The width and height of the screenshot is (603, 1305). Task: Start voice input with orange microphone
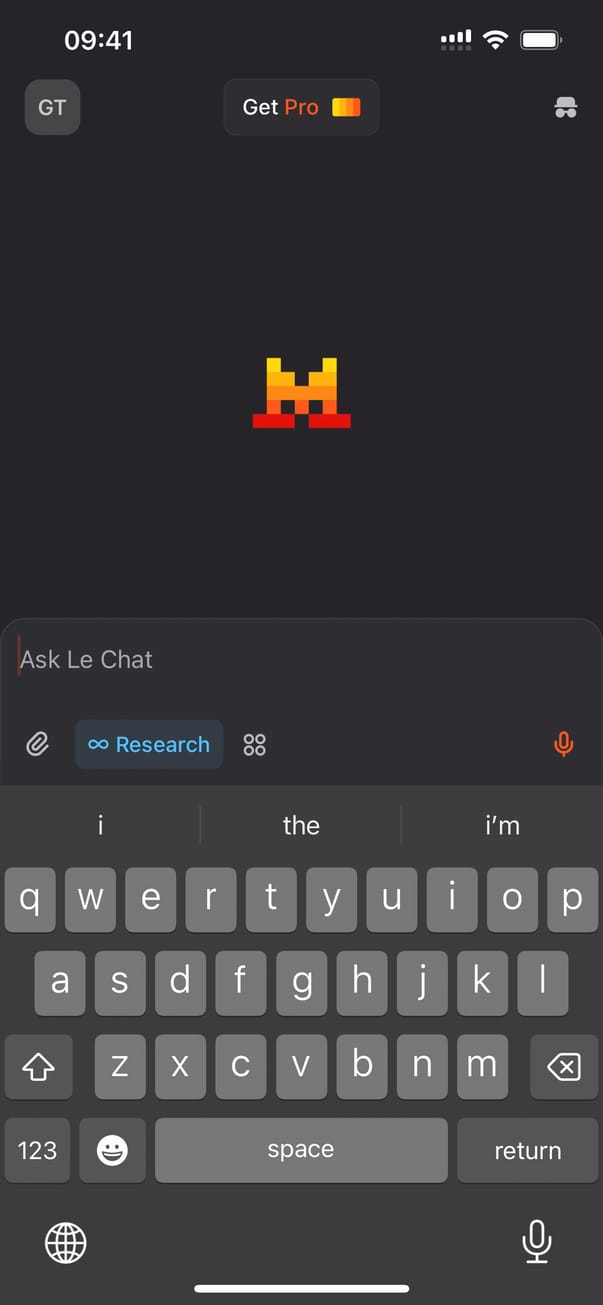(x=564, y=745)
